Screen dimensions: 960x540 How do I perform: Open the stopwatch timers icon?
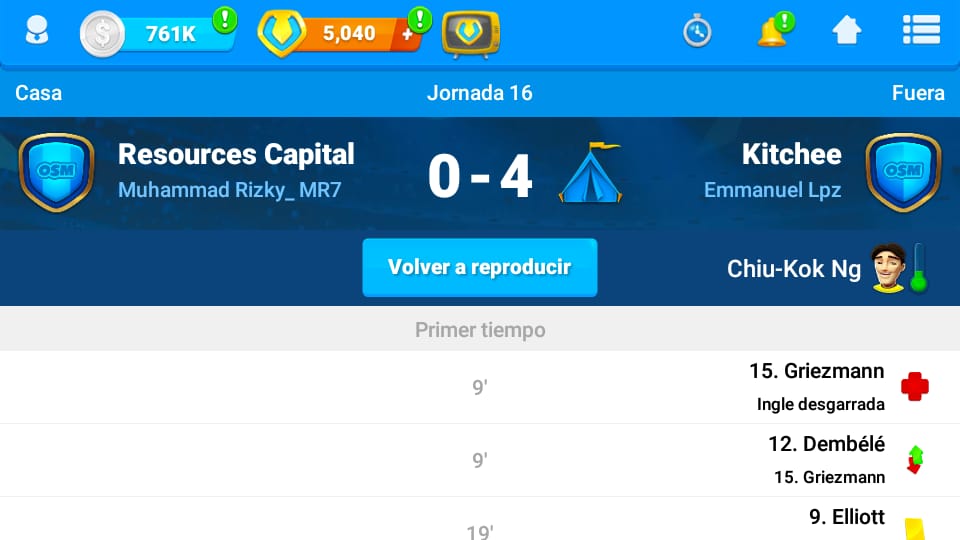(697, 32)
